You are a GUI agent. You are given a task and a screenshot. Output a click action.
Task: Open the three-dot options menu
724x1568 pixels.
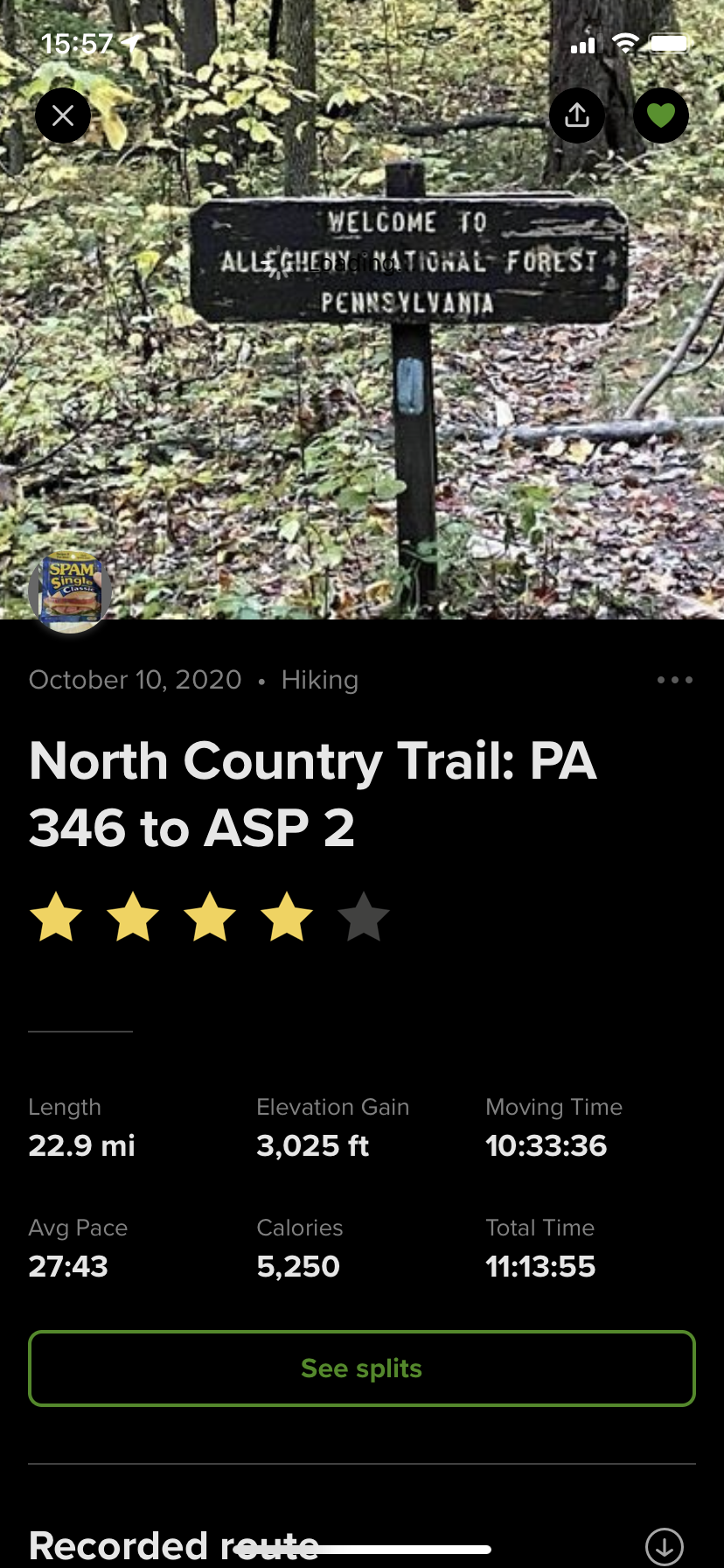pyautogui.click(x=675, y=680)
